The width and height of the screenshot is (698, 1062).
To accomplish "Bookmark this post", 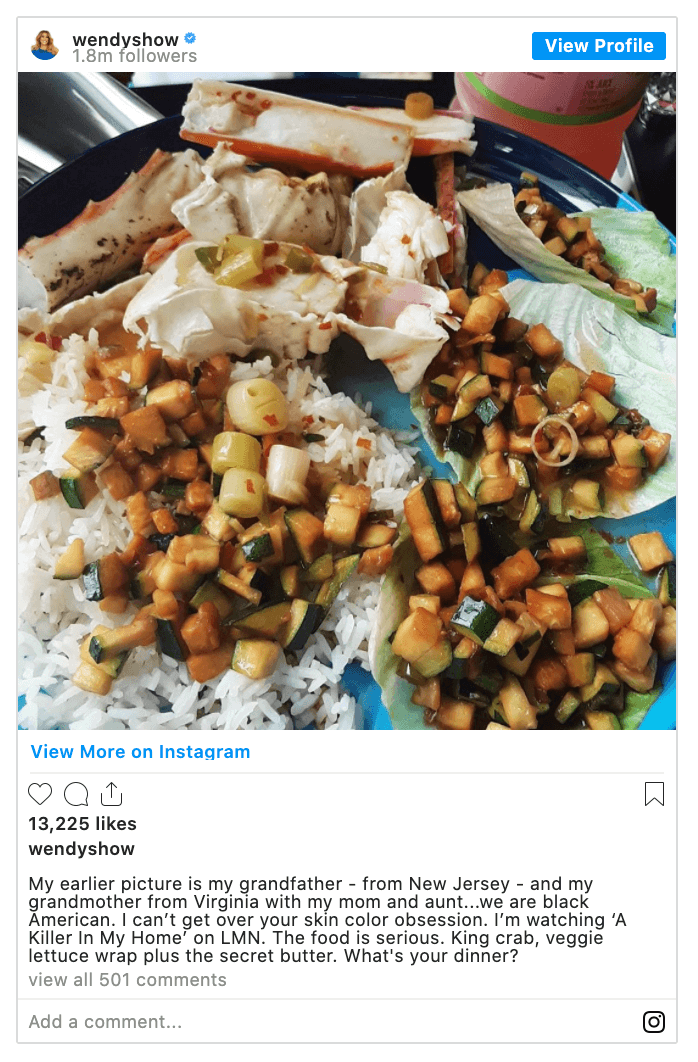I will 654,794.
